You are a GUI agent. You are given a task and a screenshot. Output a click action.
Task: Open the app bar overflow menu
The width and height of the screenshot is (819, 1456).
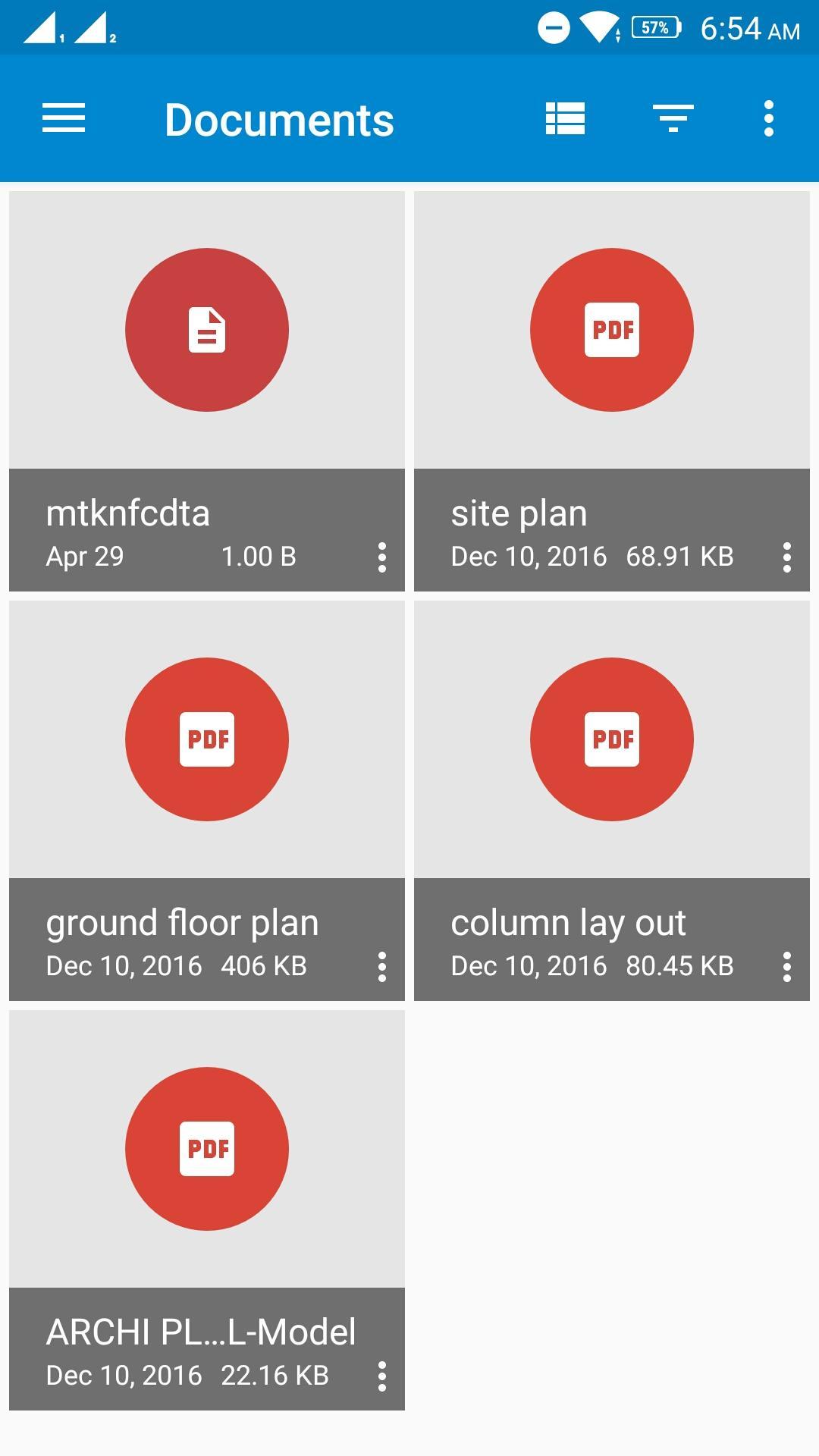click(769, 119)
